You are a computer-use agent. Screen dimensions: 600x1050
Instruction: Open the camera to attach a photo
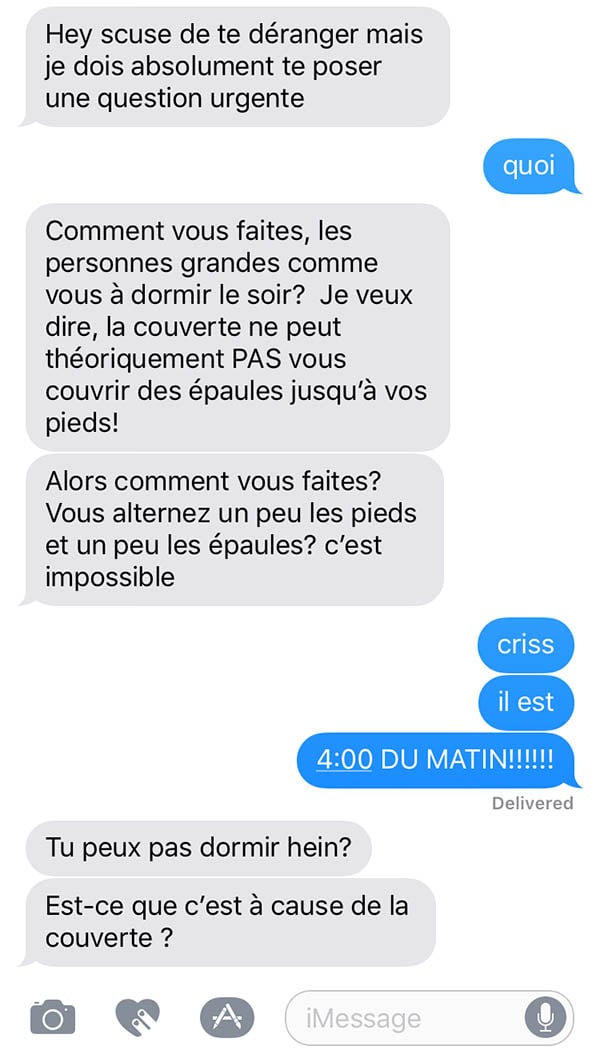pos(52,1017)
